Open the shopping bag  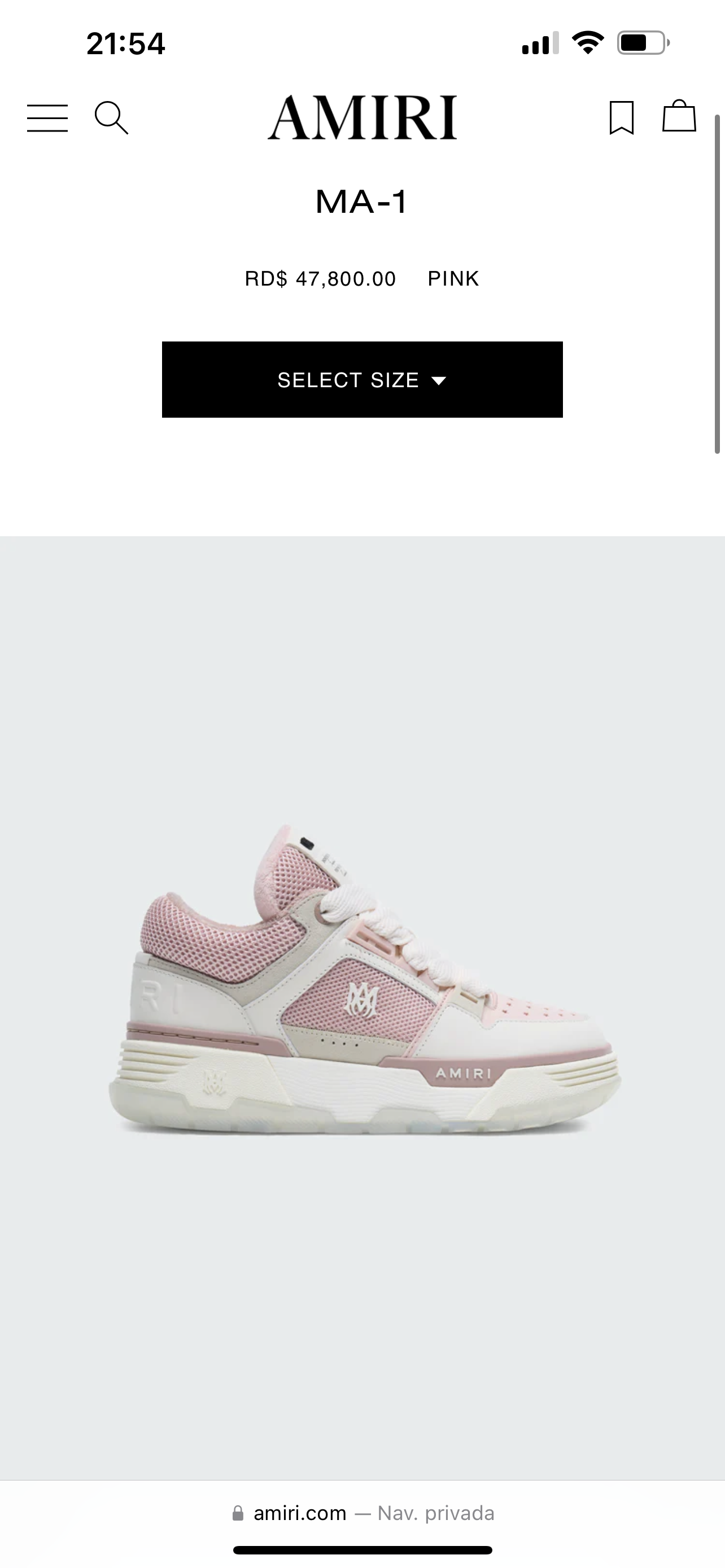pyautogui.click(x=679, y=117)
